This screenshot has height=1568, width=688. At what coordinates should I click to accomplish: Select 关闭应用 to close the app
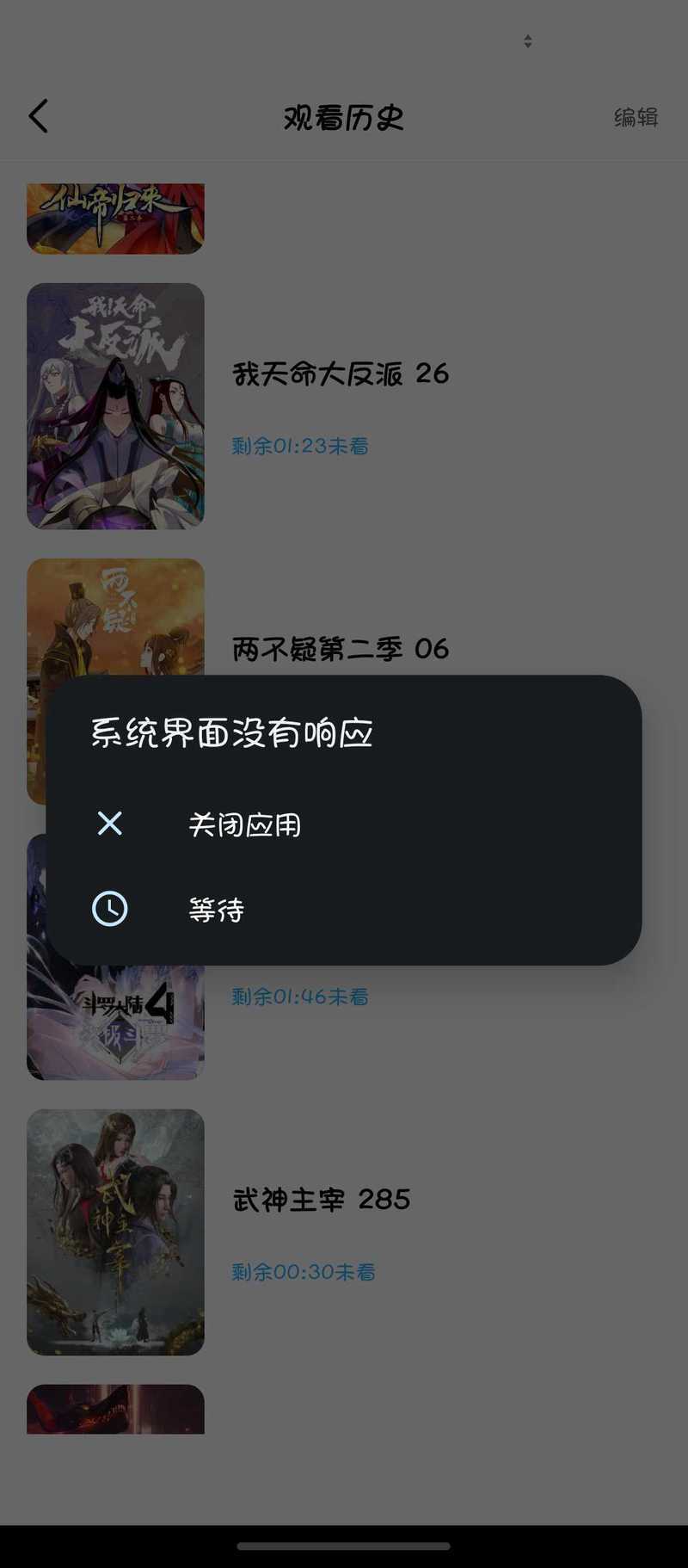point(344,824)
